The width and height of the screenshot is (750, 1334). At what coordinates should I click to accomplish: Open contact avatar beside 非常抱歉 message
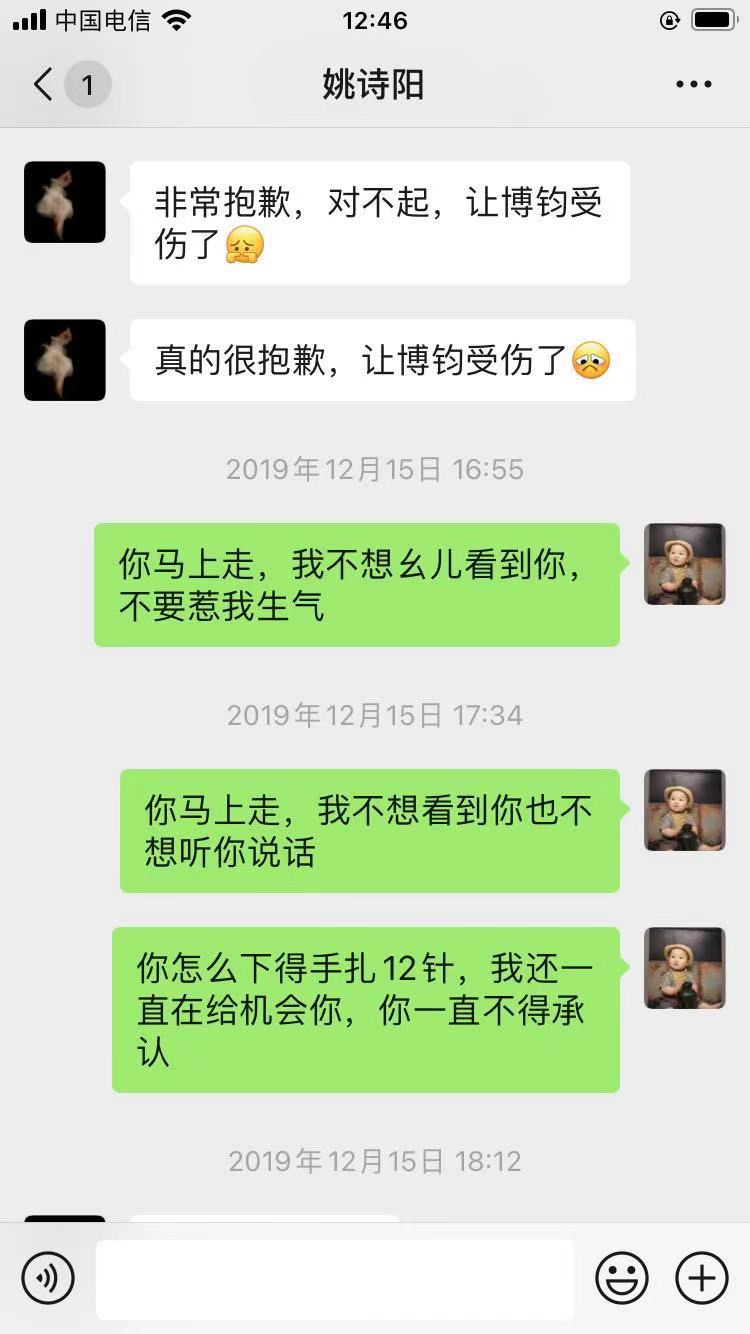[65, 202]
